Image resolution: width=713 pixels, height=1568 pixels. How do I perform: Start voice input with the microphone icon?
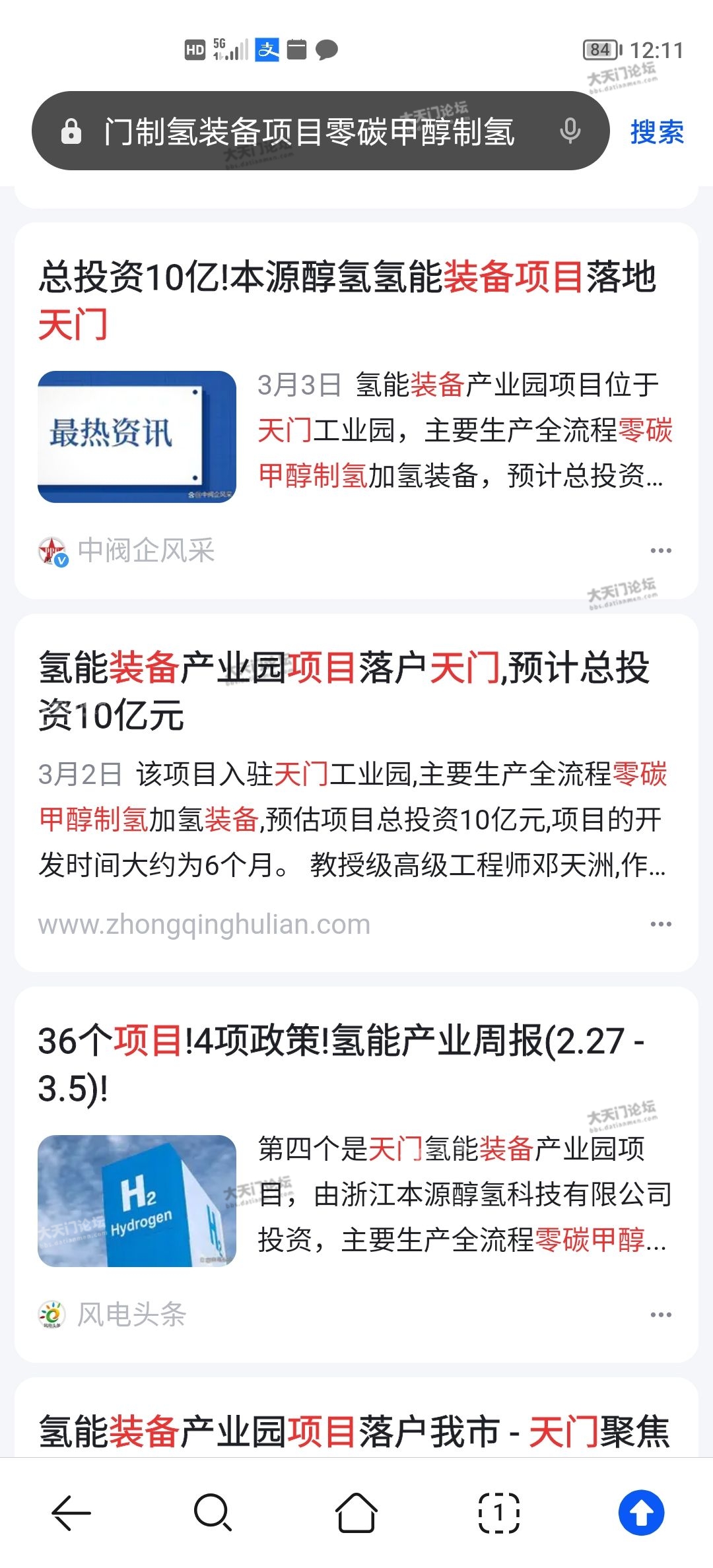570,131
